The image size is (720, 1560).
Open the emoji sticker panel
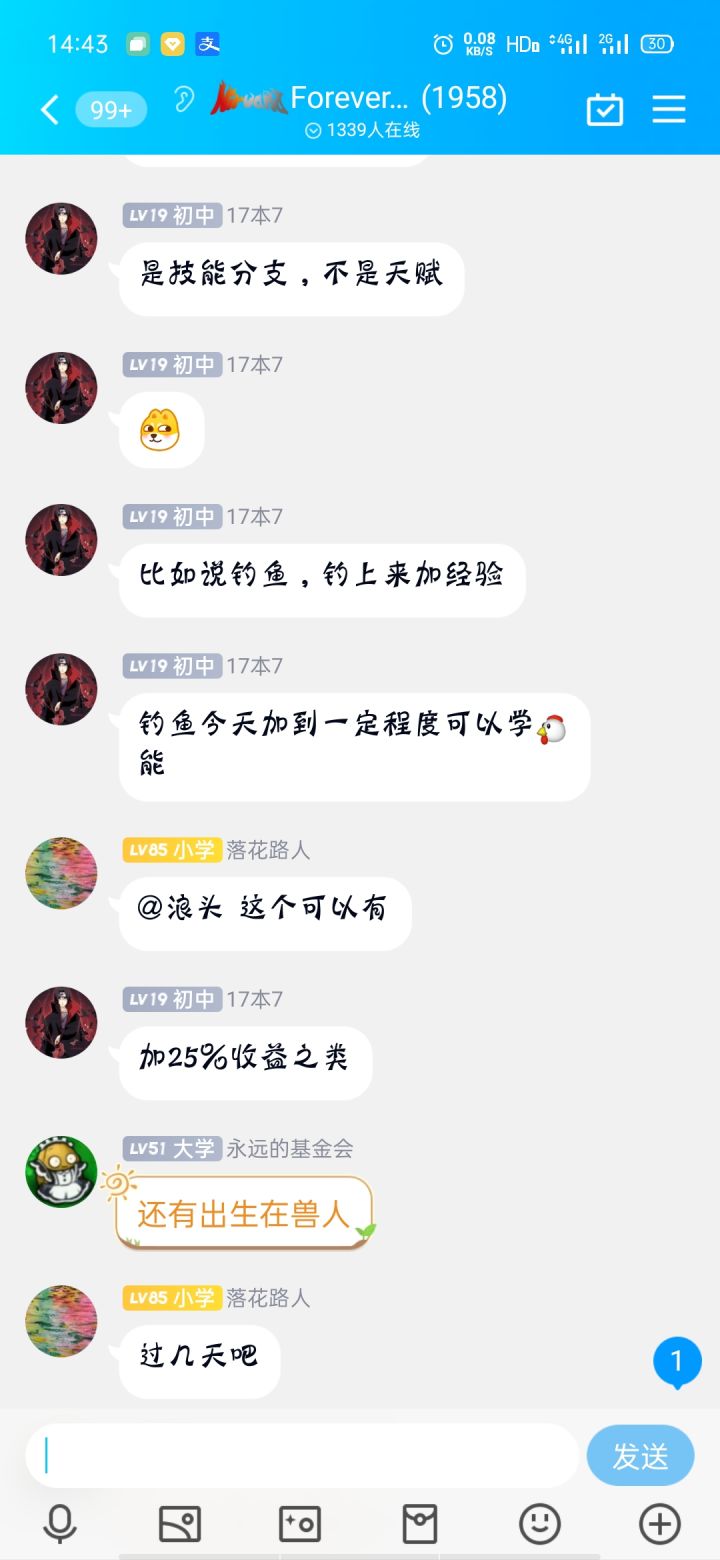tap(540, 1524)
